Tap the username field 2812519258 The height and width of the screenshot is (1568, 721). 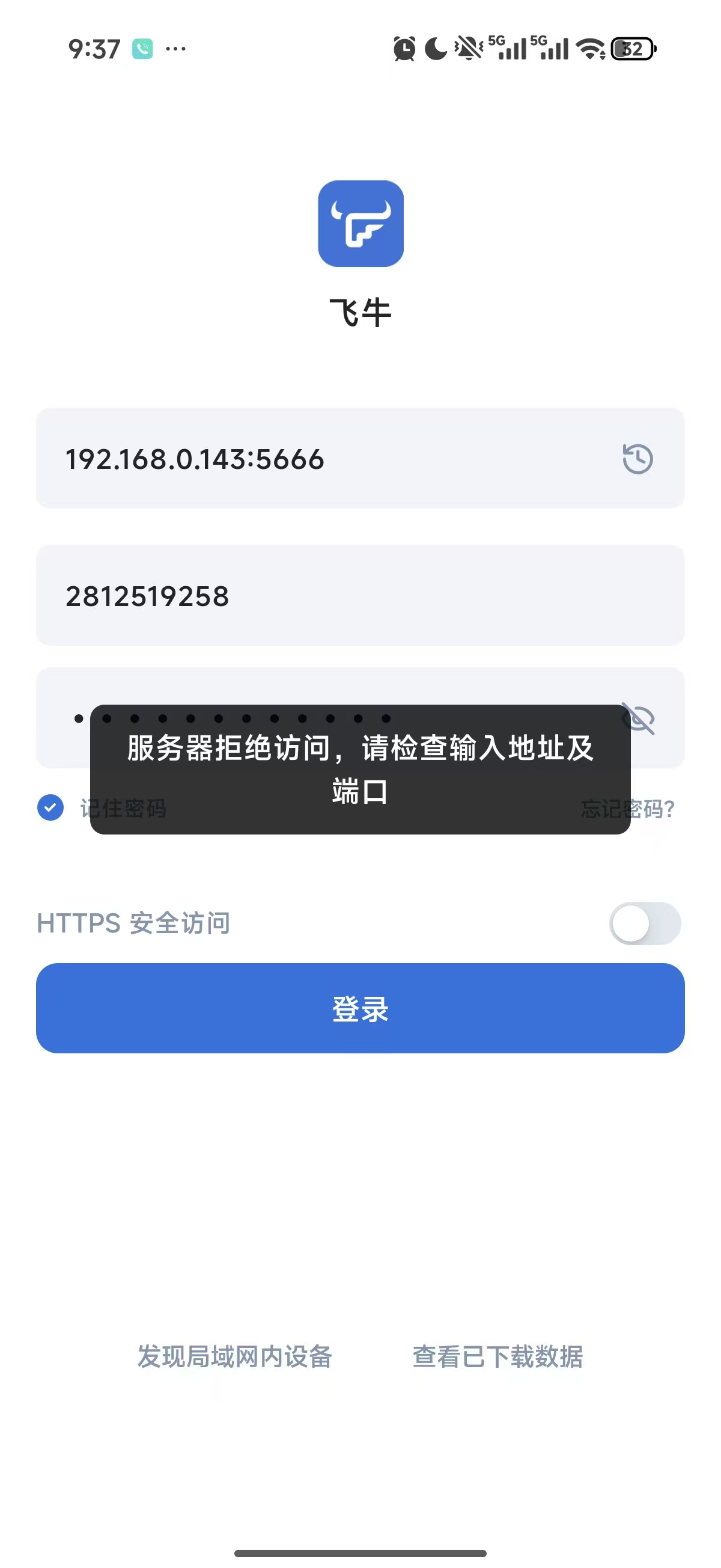304,596
